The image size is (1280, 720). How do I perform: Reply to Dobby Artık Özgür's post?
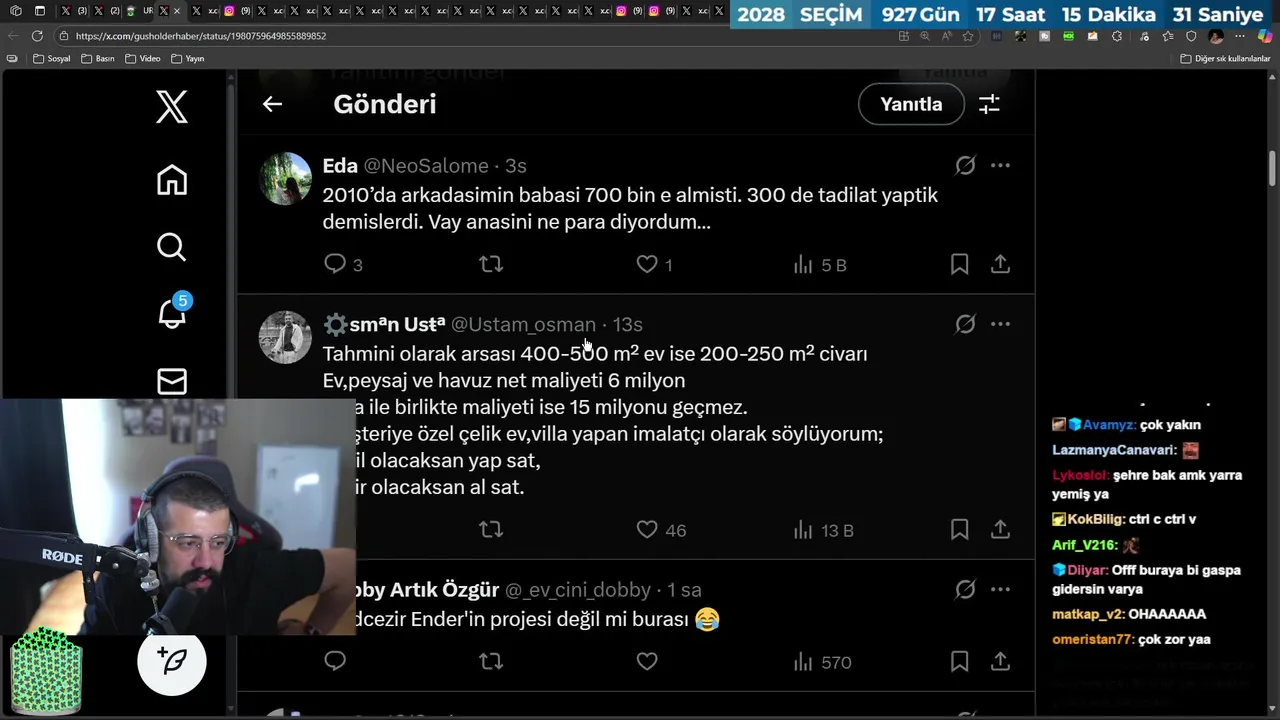[x=335, y=661]
